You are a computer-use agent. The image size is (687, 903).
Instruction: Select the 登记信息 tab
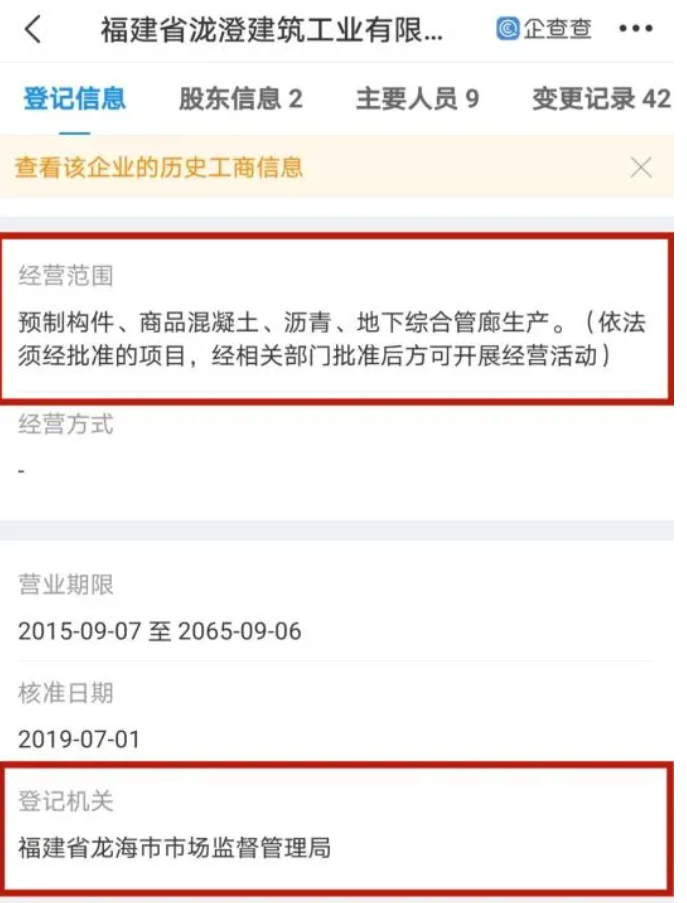point(75,98)
